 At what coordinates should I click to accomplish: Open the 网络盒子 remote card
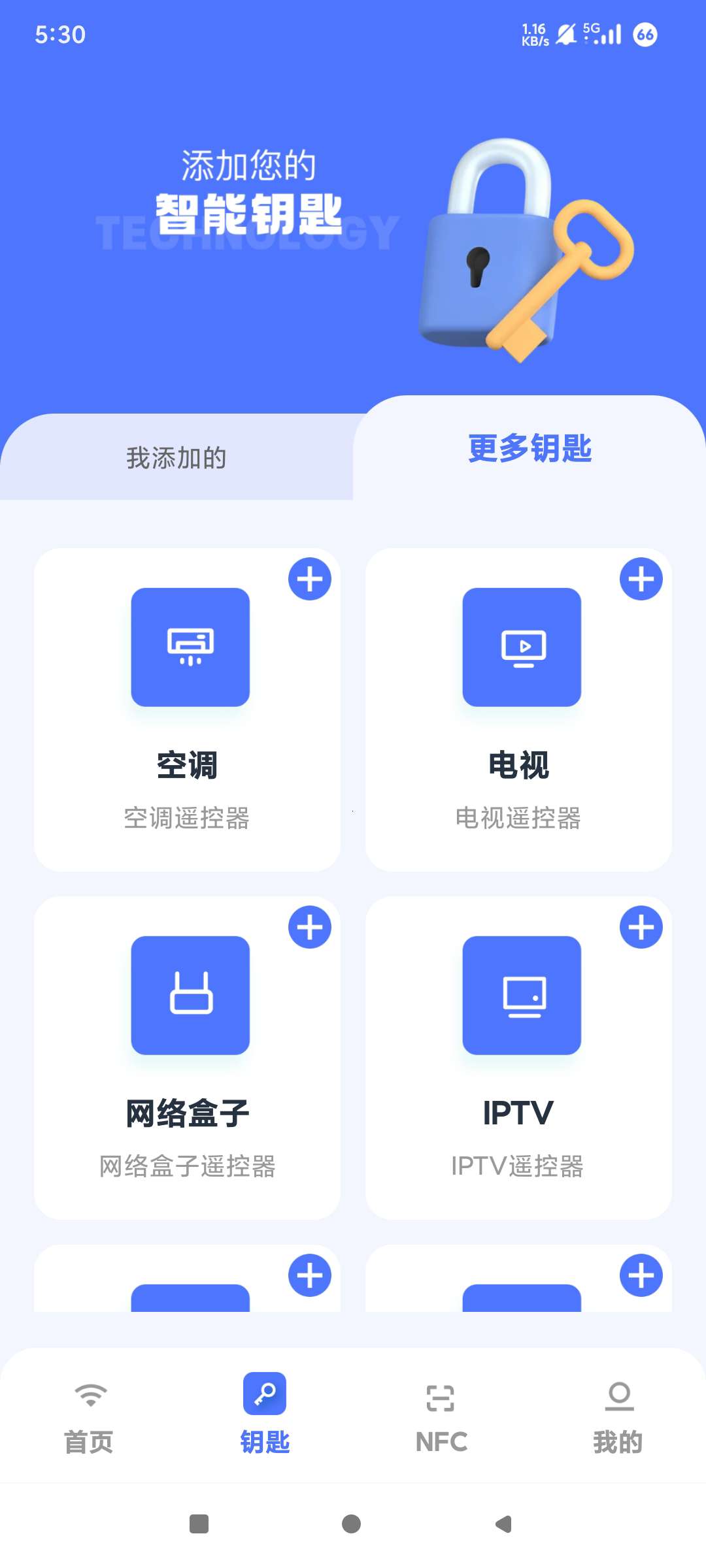point(188,1058)
